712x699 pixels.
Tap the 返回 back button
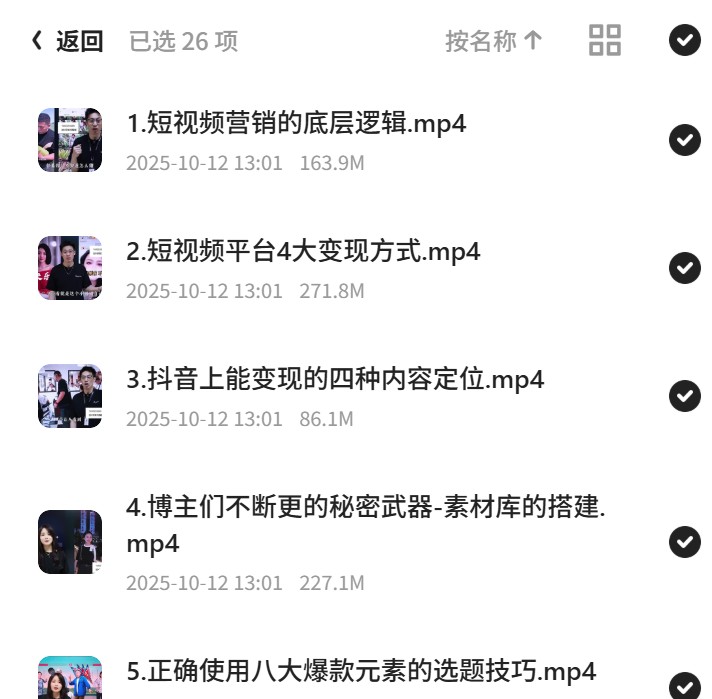(x=67, y=41)
